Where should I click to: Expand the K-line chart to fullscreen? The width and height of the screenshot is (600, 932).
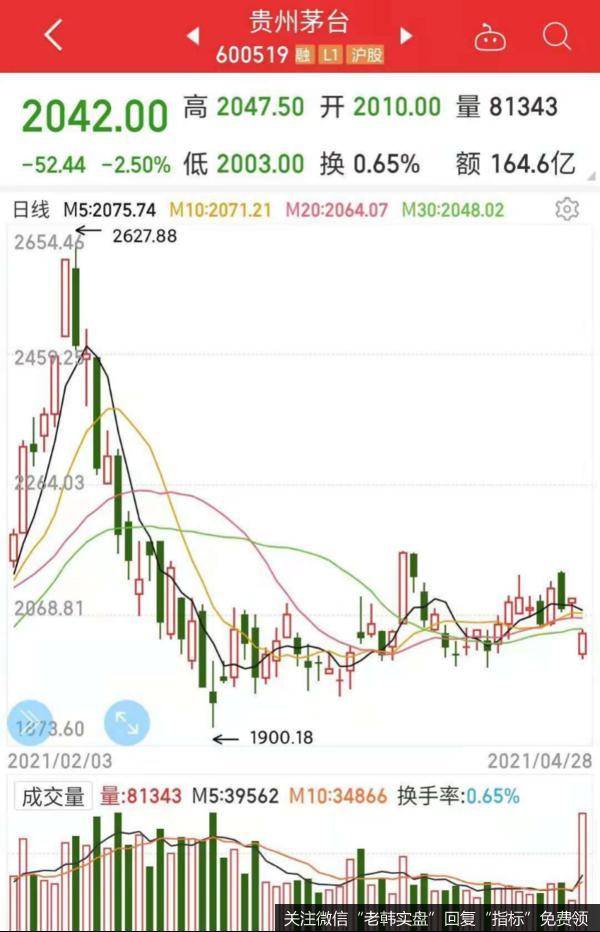point(127,722)
